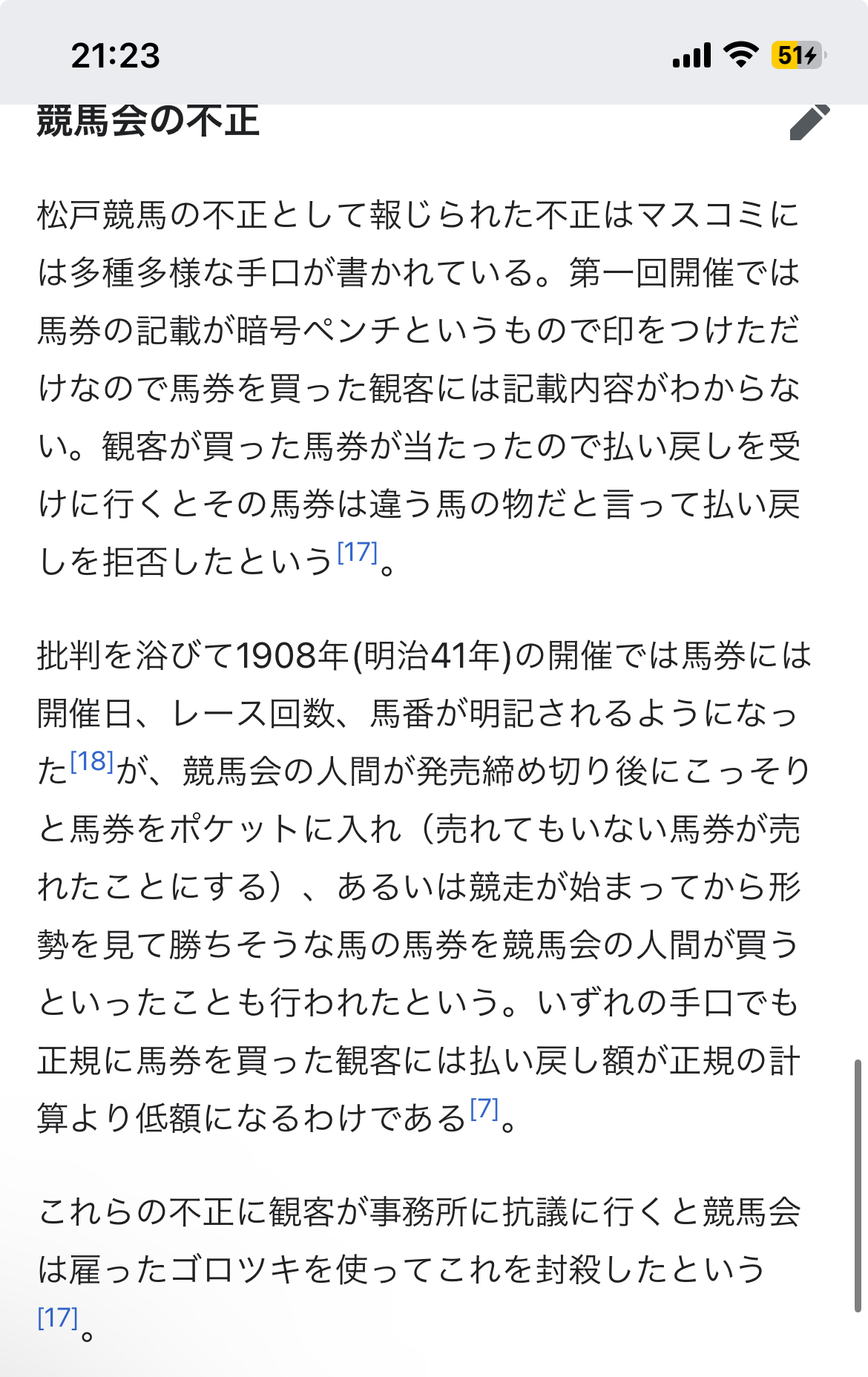Viewport: 868px width, 1377px height.
Task: Open footnote reference [18]
Action: click(x=92, y=761)
